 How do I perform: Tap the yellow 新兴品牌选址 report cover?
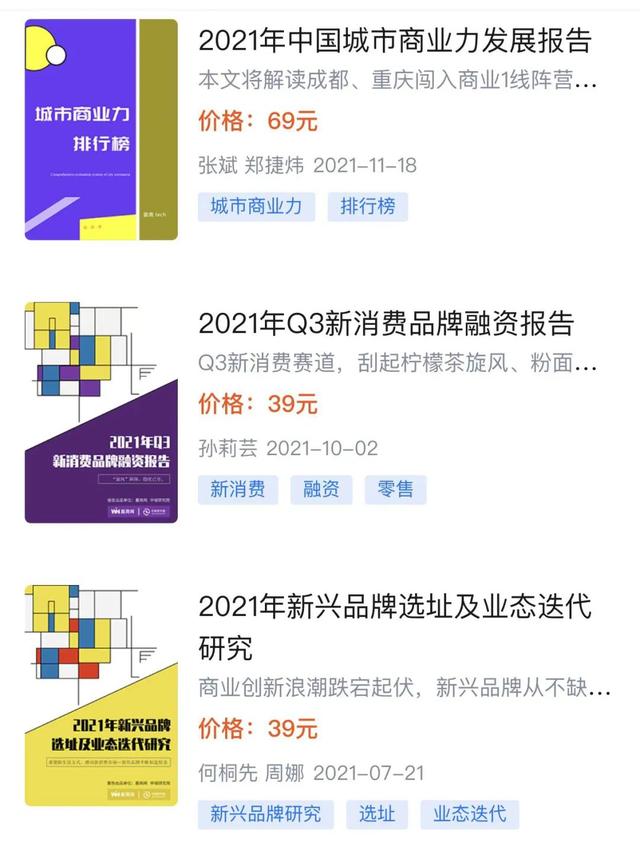click(101, 696)
